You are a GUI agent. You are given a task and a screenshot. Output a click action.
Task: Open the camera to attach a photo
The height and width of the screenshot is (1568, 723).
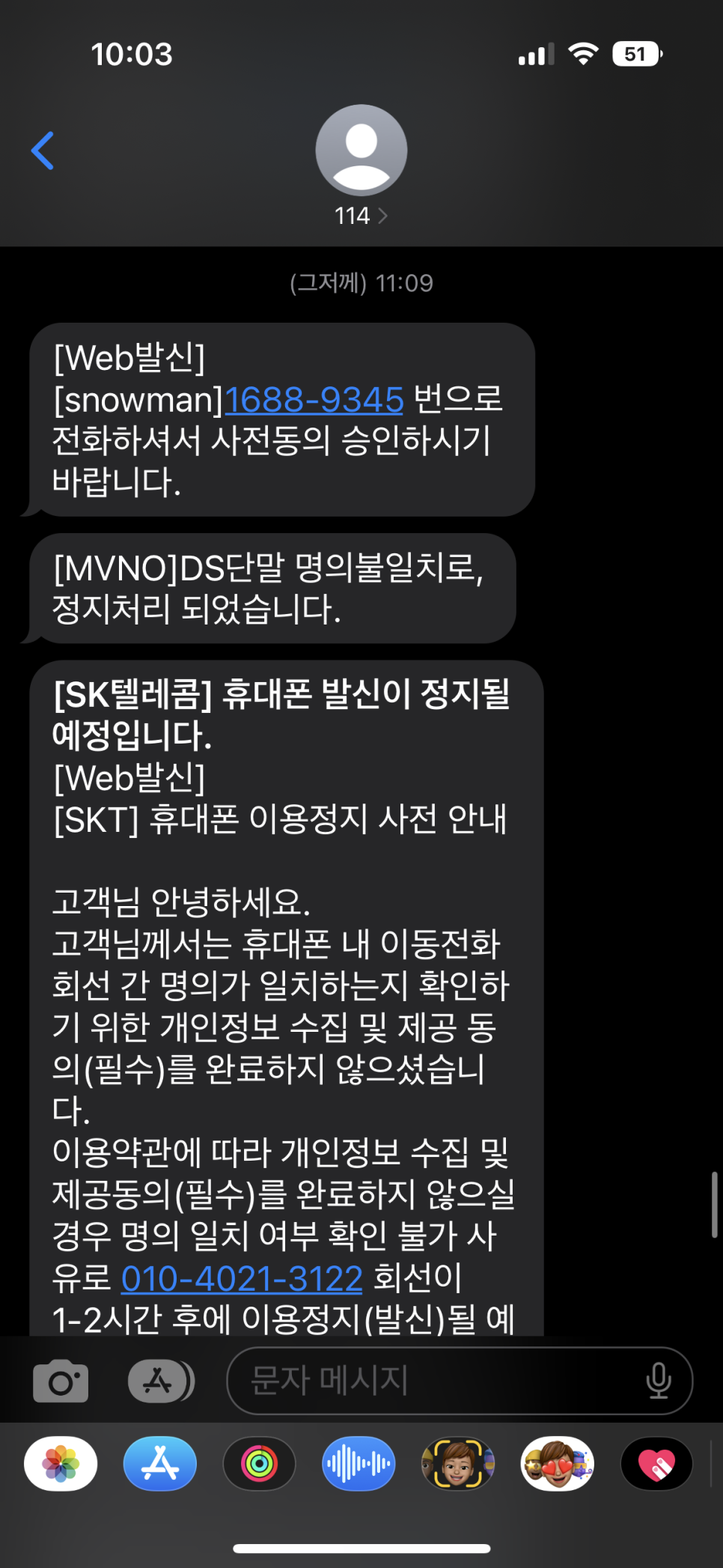pyautogui.click(x=61, y=1381)
